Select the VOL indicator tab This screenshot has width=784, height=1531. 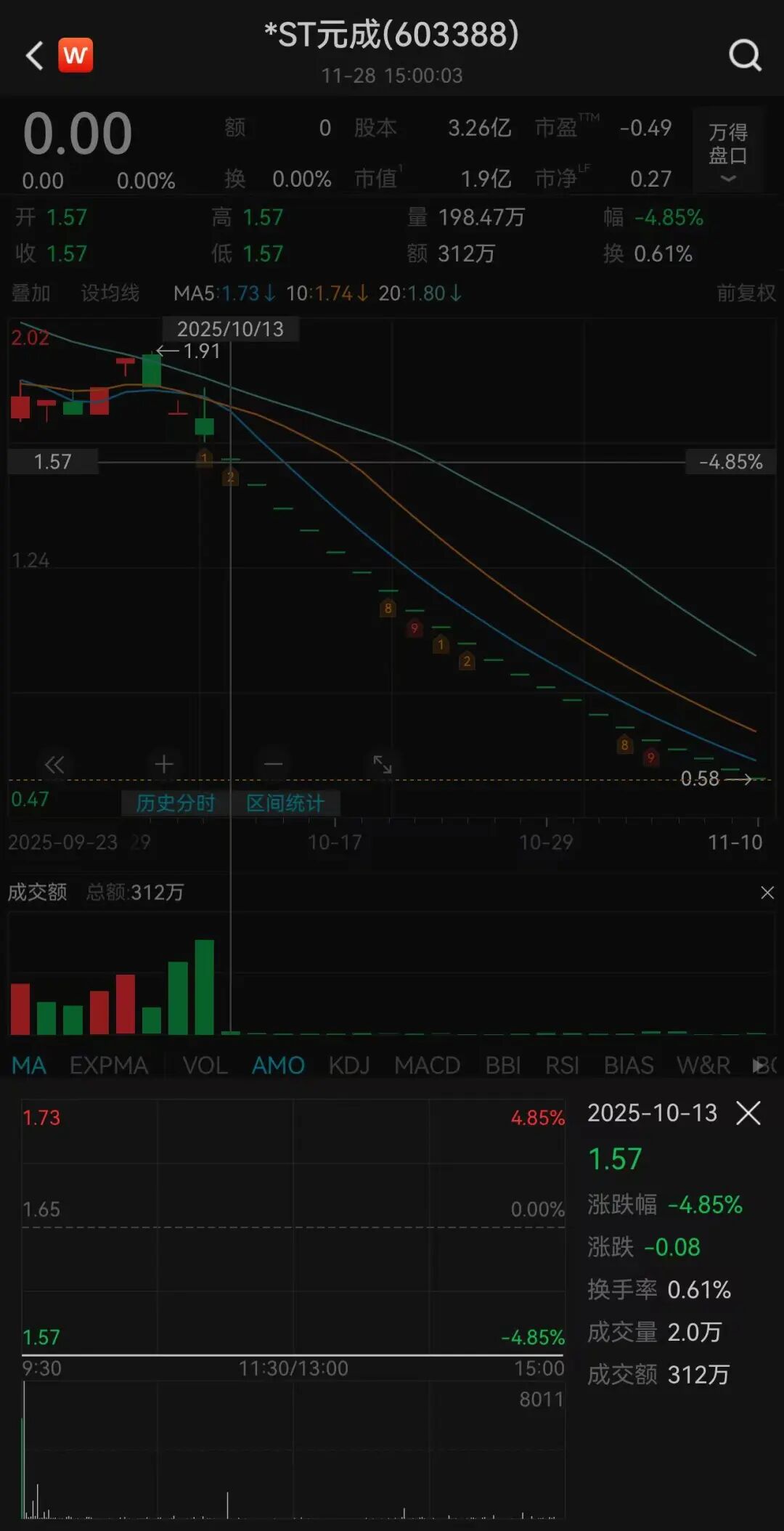pyautogui.click(x=205, y=1065)
